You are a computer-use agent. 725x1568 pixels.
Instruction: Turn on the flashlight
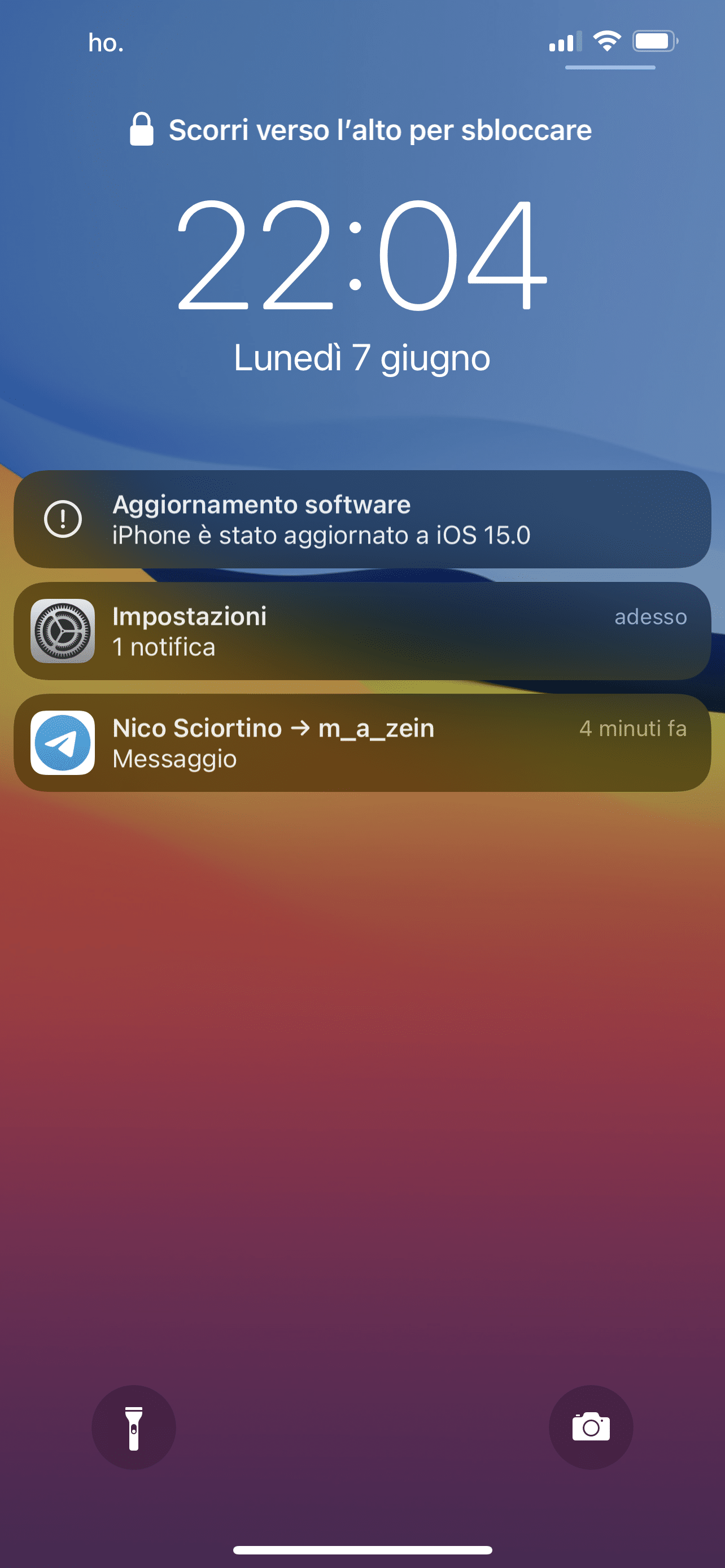point(134,1427)
